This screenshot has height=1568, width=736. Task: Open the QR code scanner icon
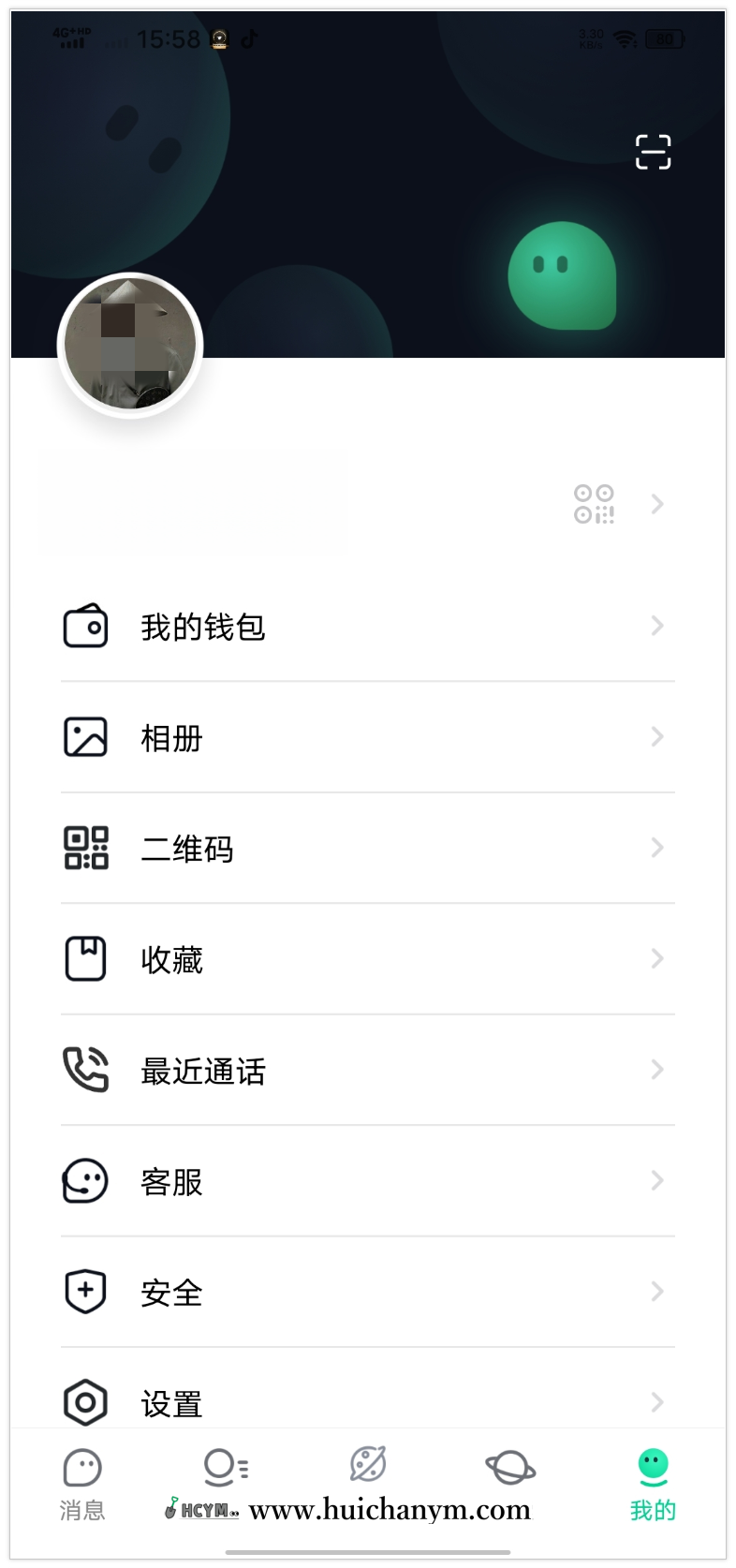point(653,153)
